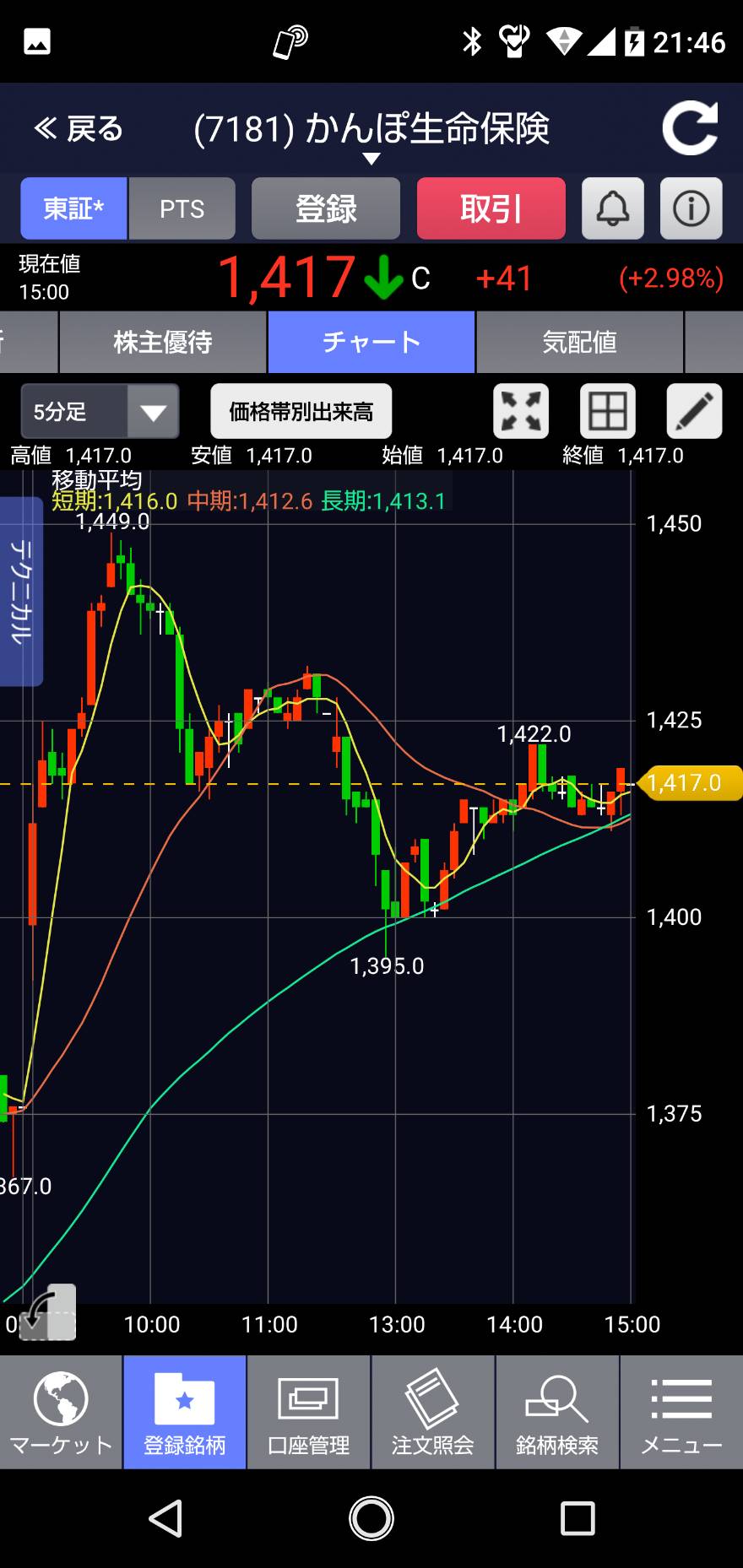Go back with the 戻る button
Screen dimensions: 743x1568
(78, 129)
